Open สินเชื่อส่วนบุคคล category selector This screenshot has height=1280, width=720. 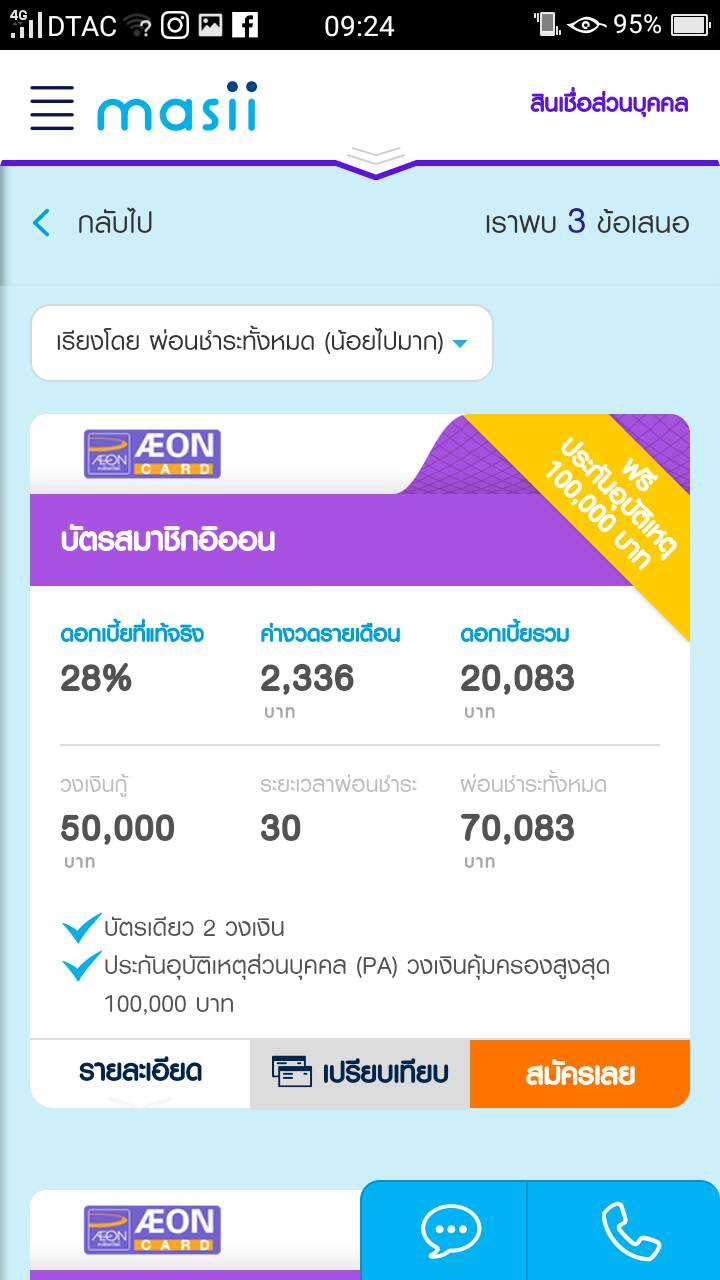608,102
